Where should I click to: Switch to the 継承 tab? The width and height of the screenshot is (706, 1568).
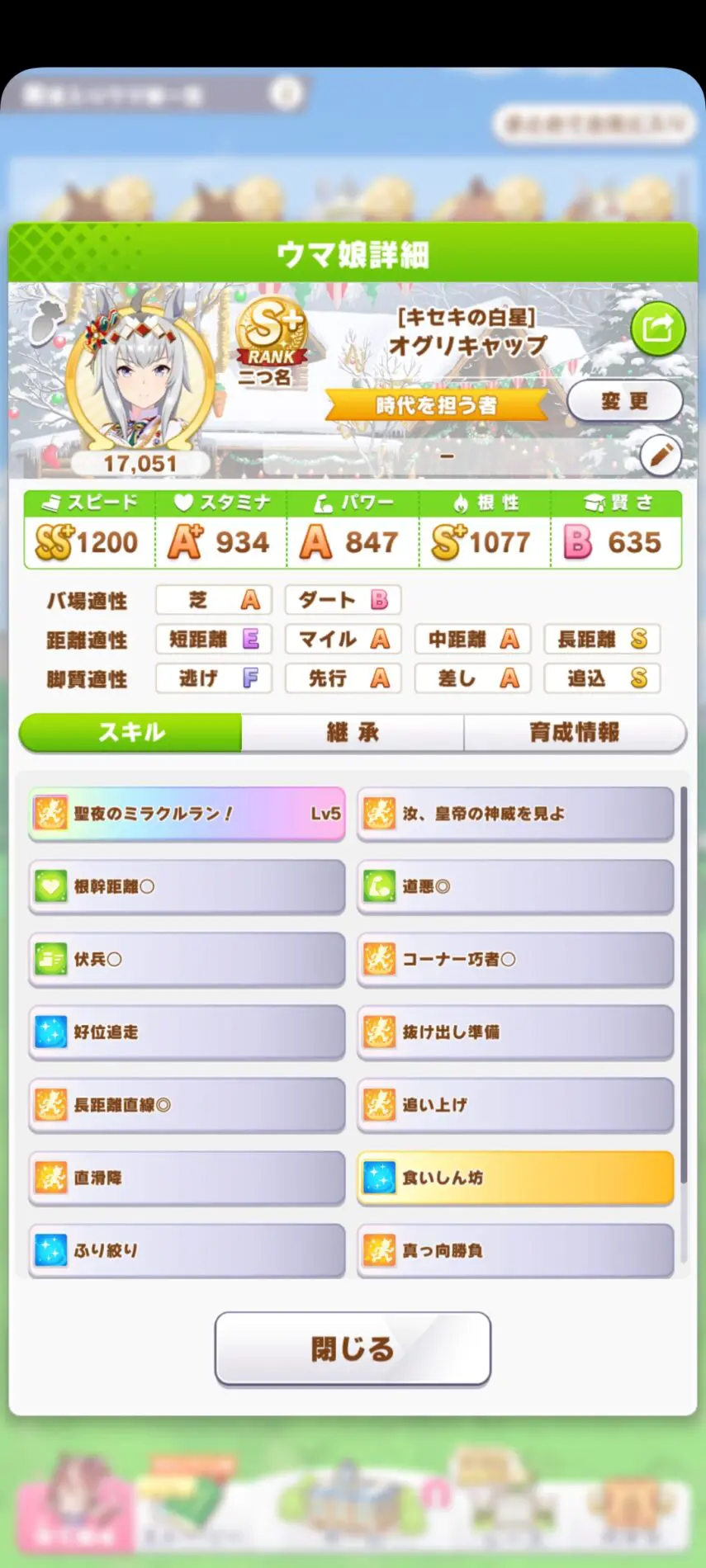point(353,732)
